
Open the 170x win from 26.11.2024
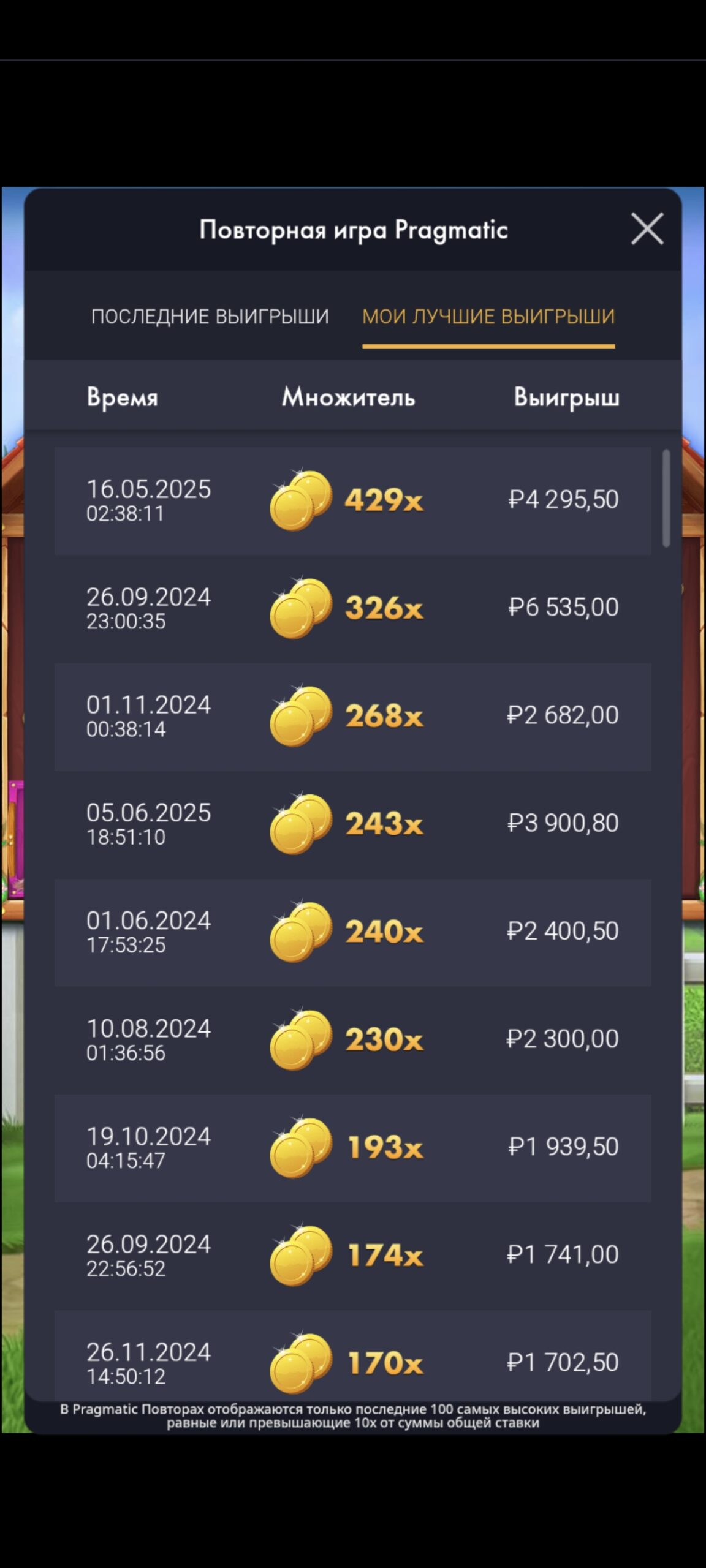click(352, 1360)
